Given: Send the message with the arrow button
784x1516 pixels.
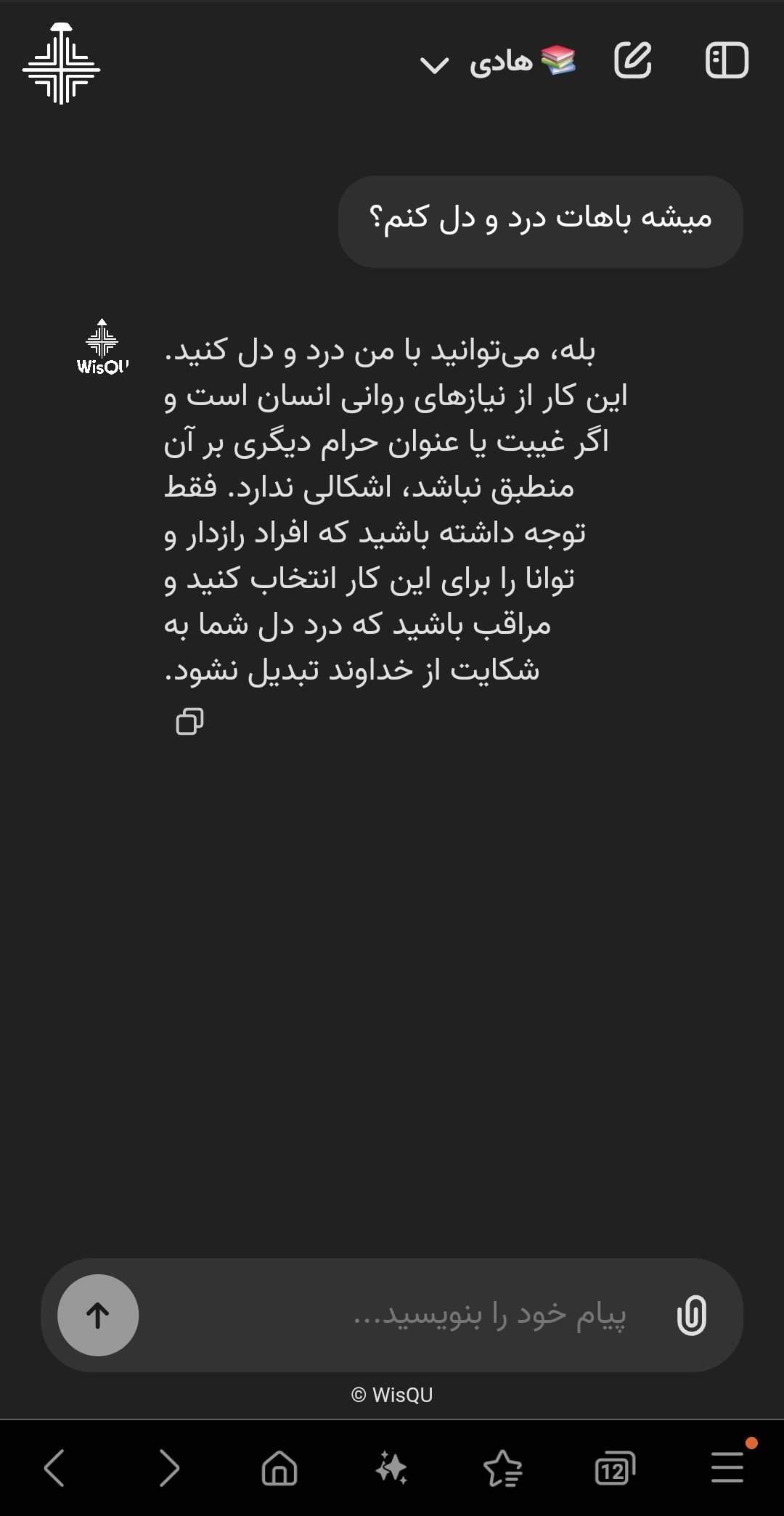Looking at the screenshot, I should pyautogui.click(x=98, y=1315).
